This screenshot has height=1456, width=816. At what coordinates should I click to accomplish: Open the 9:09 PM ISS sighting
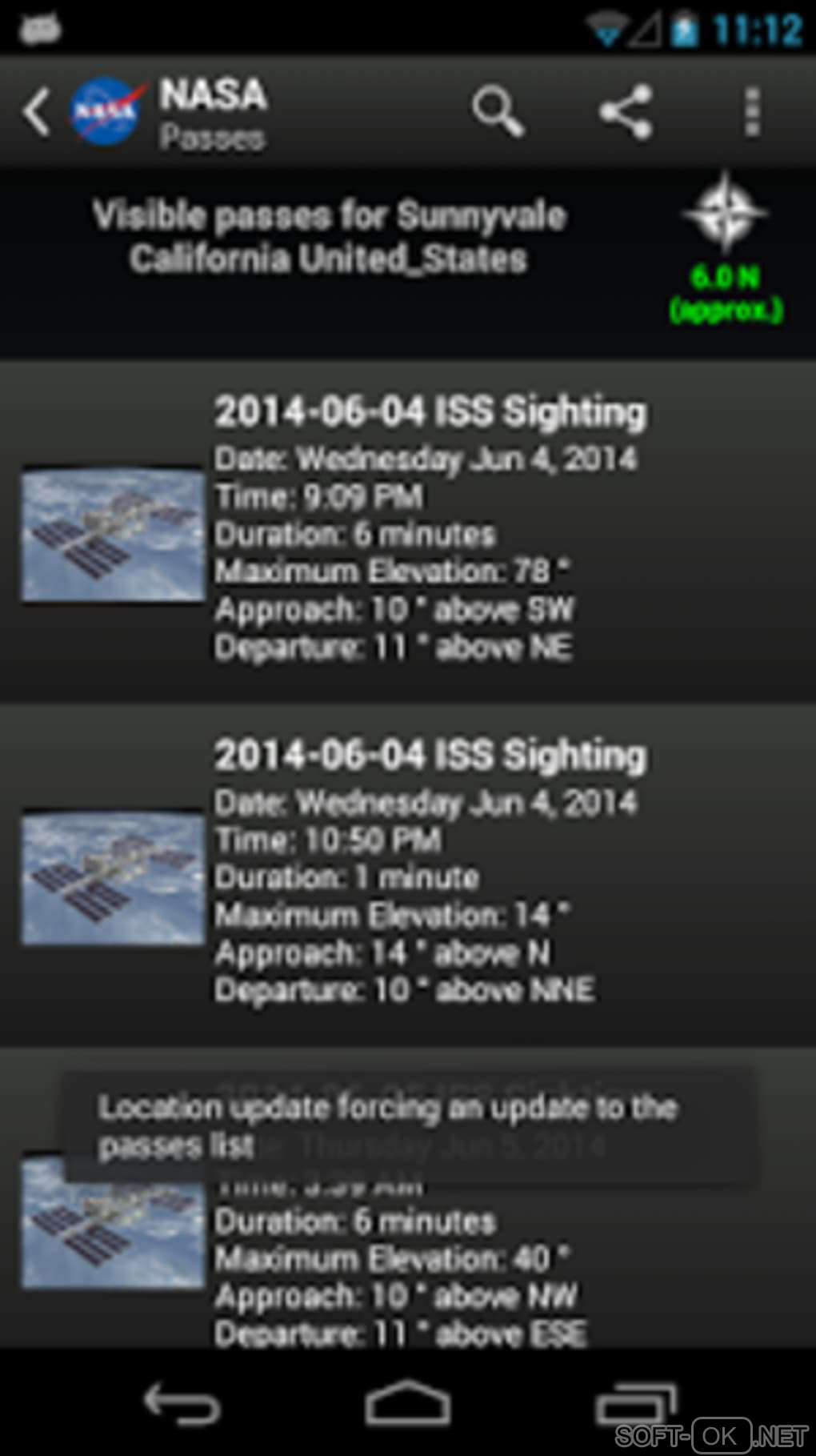pyautogui.click(x=408, y=531)
